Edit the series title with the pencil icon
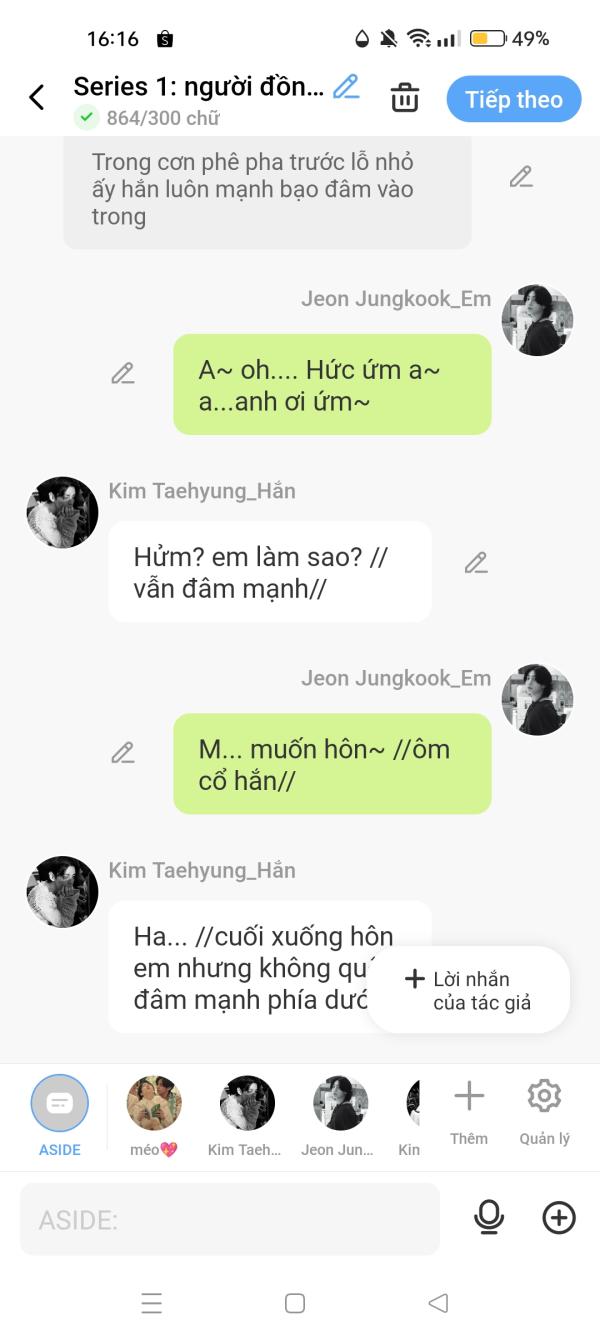600x1340 pixels. pos(346,87)
